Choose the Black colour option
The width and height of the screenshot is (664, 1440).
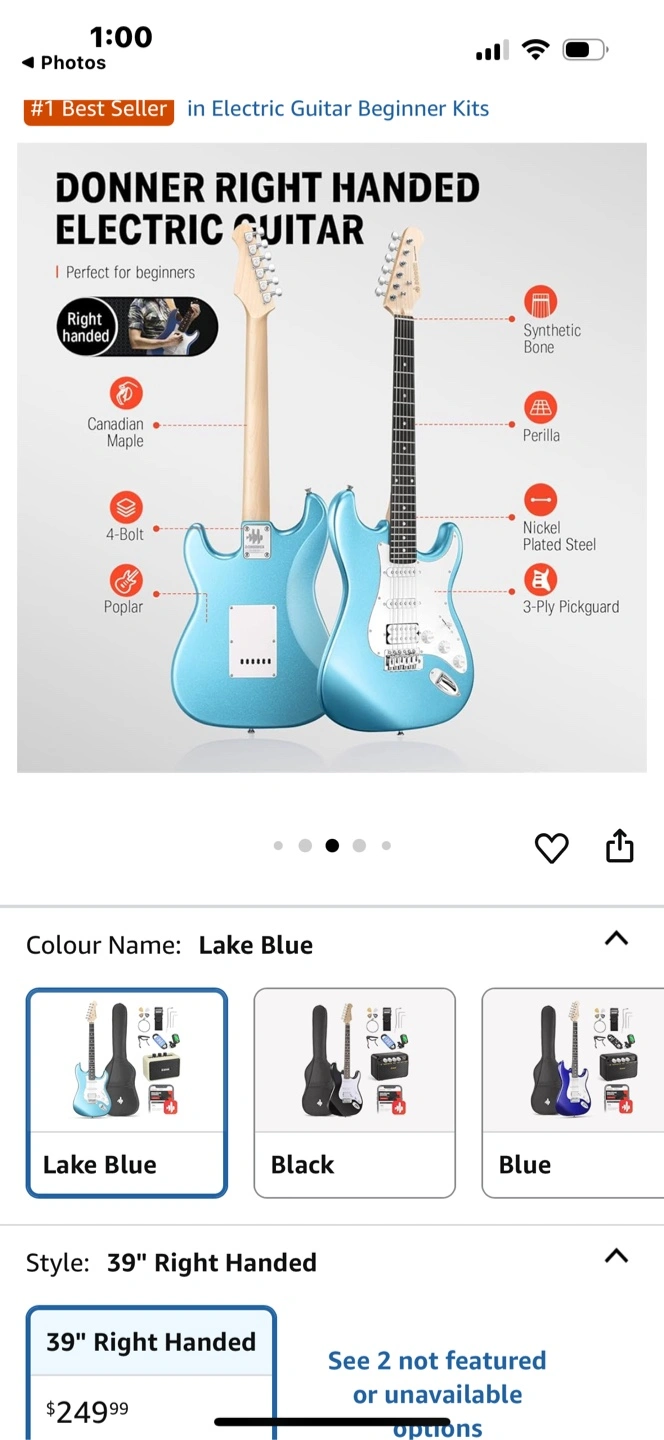(x=354, y=1092)
